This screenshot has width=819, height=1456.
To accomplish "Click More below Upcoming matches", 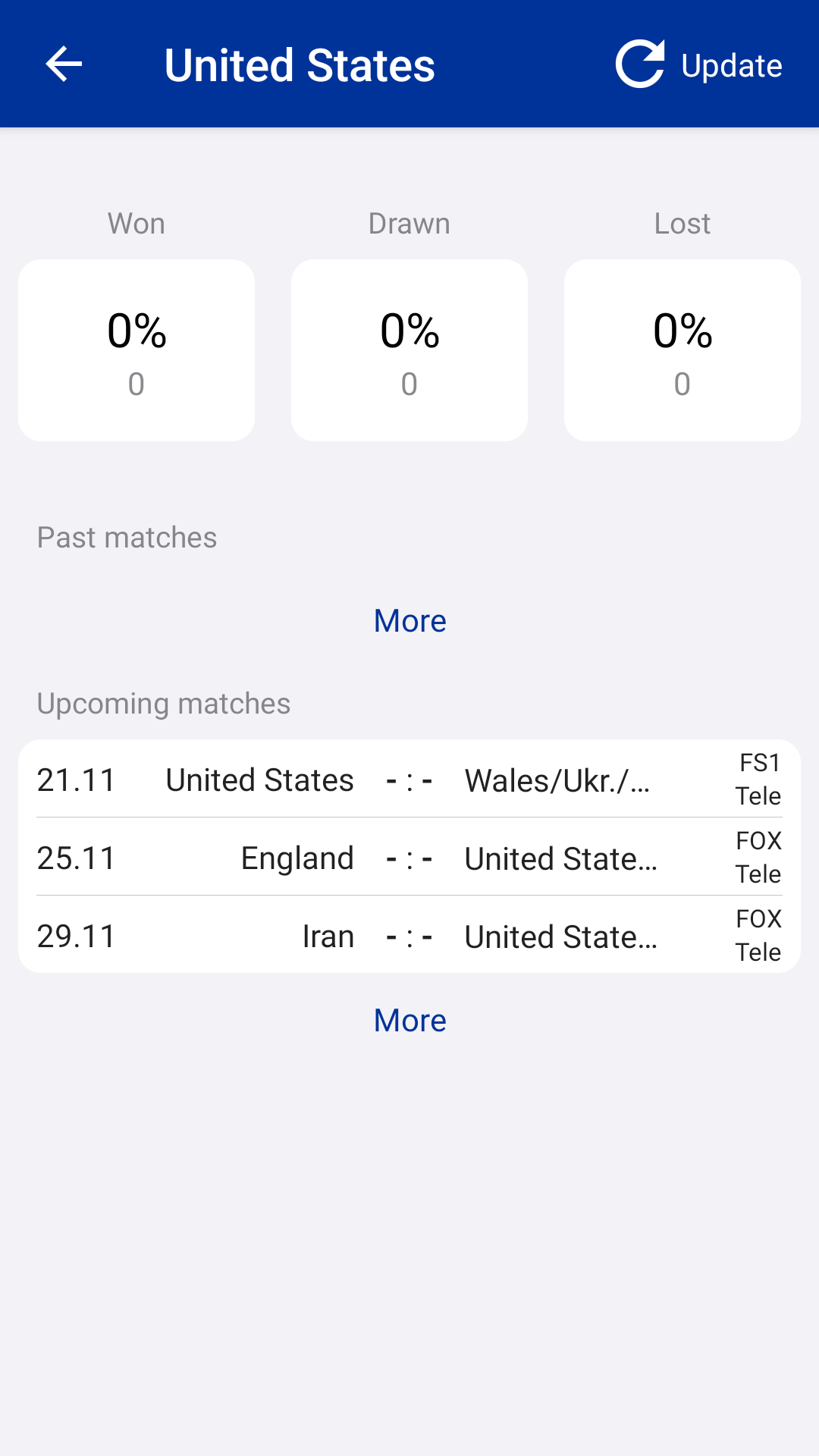I will click(409, 1020).
